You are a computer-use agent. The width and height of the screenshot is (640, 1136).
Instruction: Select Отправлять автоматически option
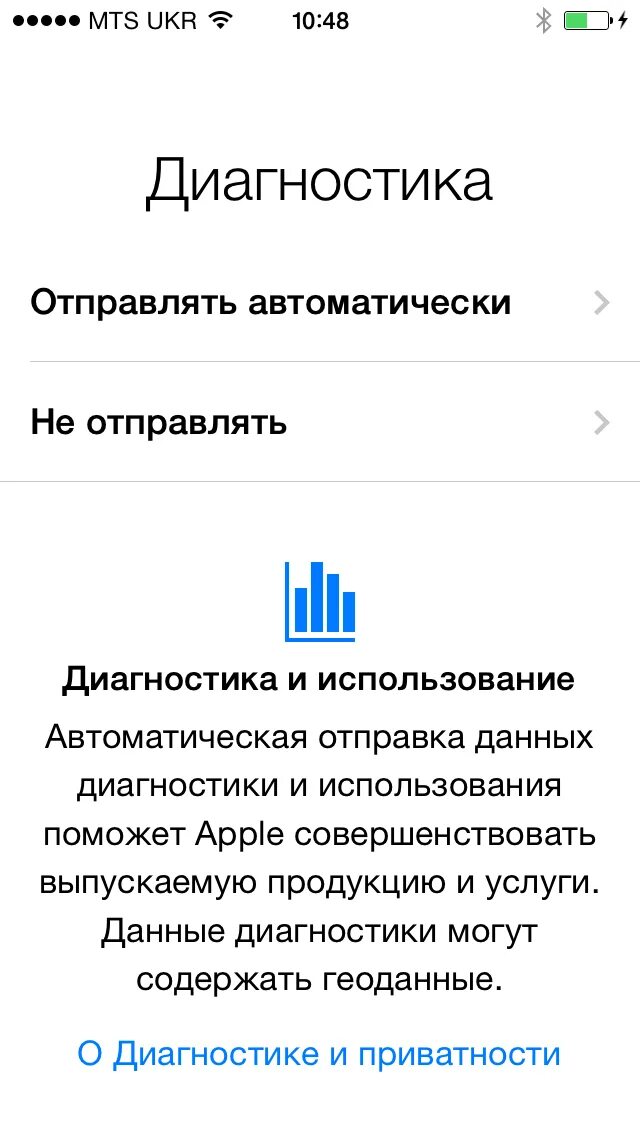pos(320,303)
